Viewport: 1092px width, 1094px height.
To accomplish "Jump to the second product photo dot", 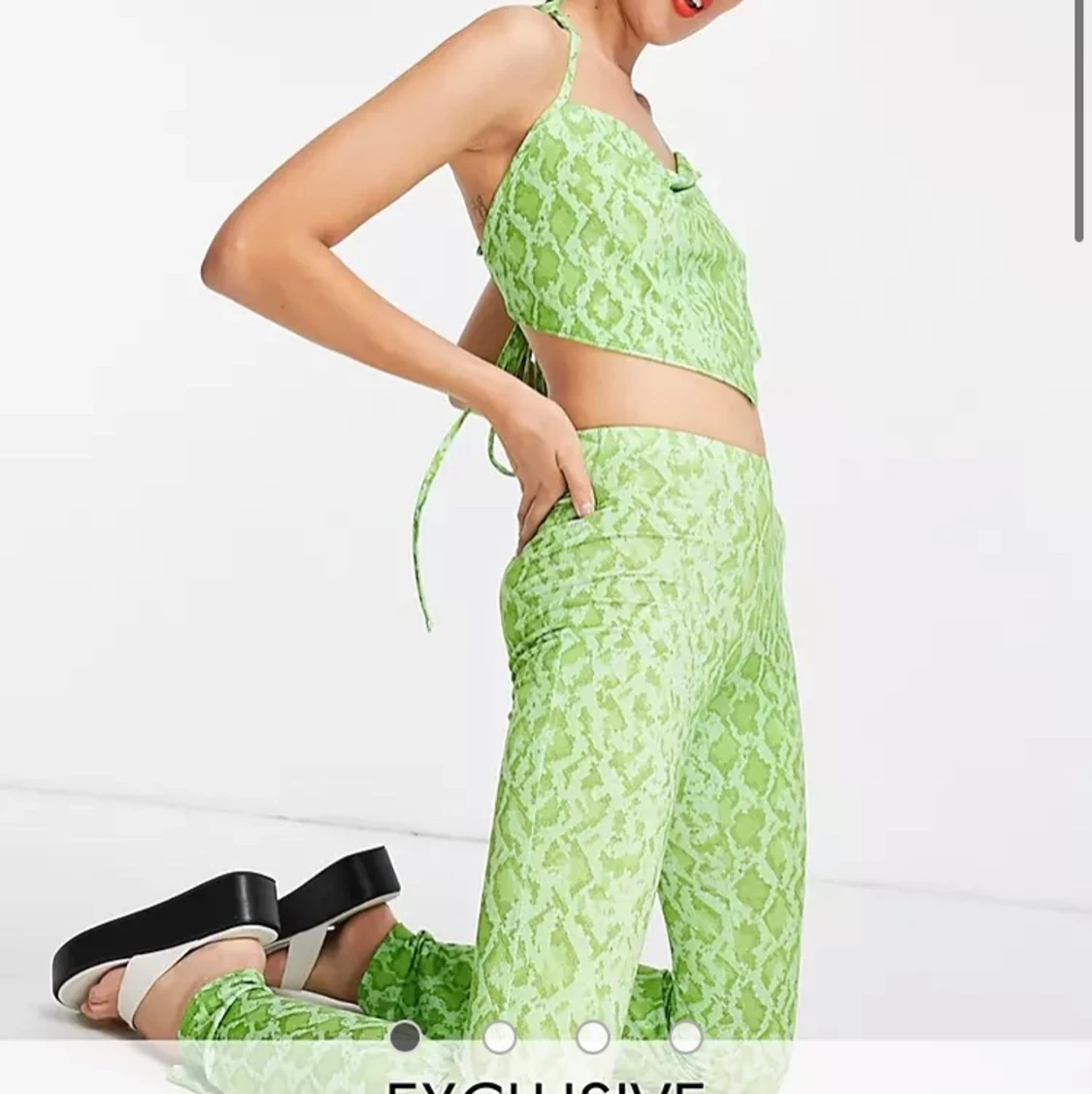I will (x=499, y=1037).
